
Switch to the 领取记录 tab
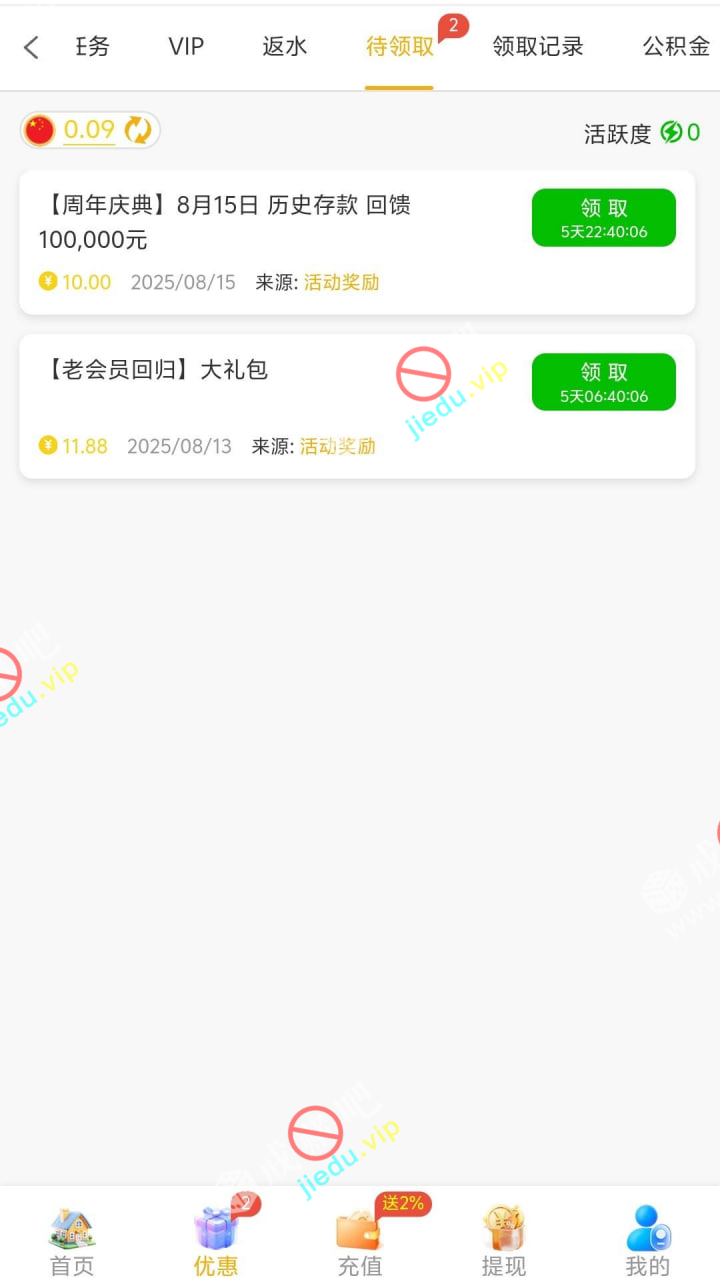(538, 47)
